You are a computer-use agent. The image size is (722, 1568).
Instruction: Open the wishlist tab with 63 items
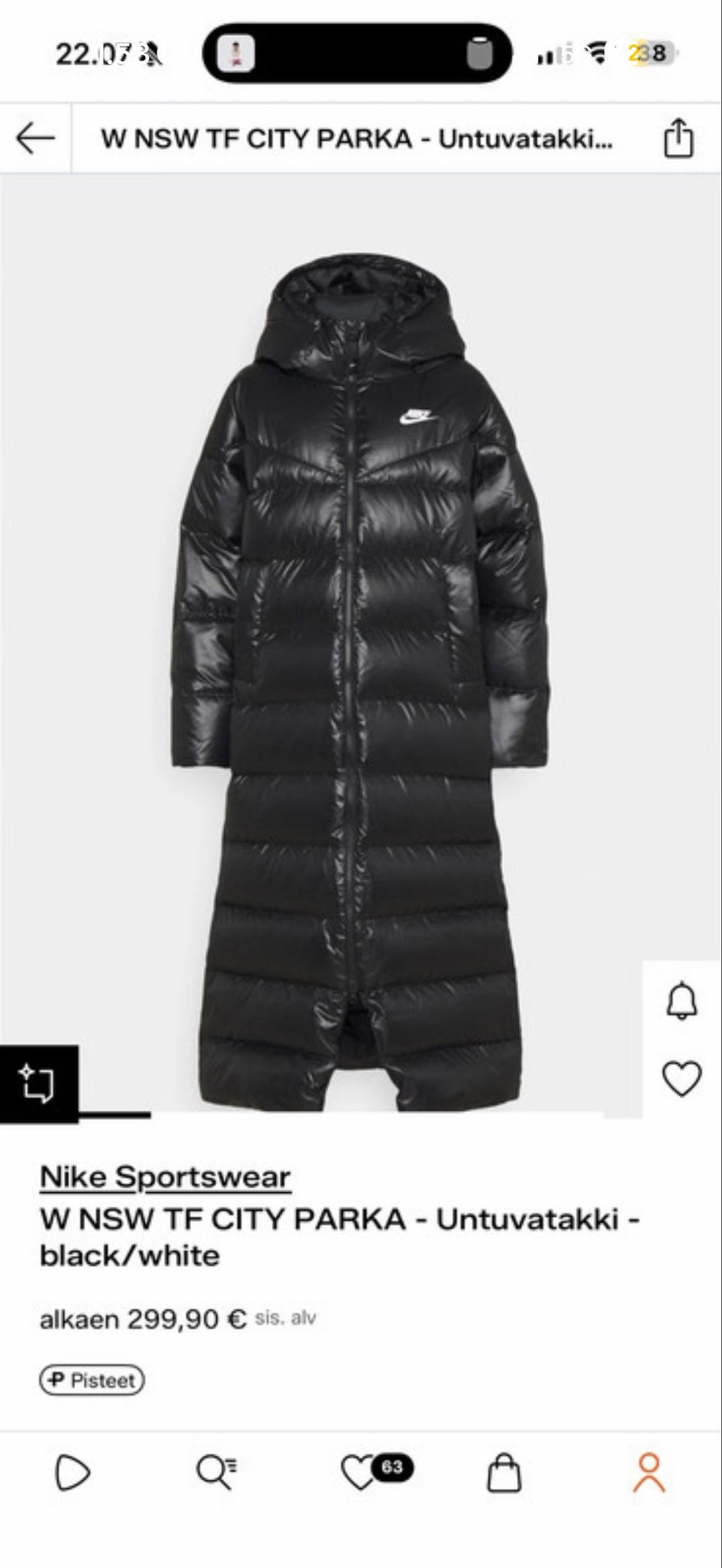(361, 1473)
